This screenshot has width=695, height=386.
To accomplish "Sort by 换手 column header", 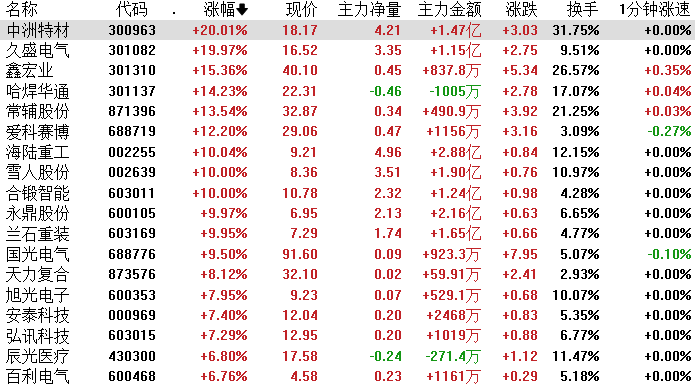I will 583,9.
